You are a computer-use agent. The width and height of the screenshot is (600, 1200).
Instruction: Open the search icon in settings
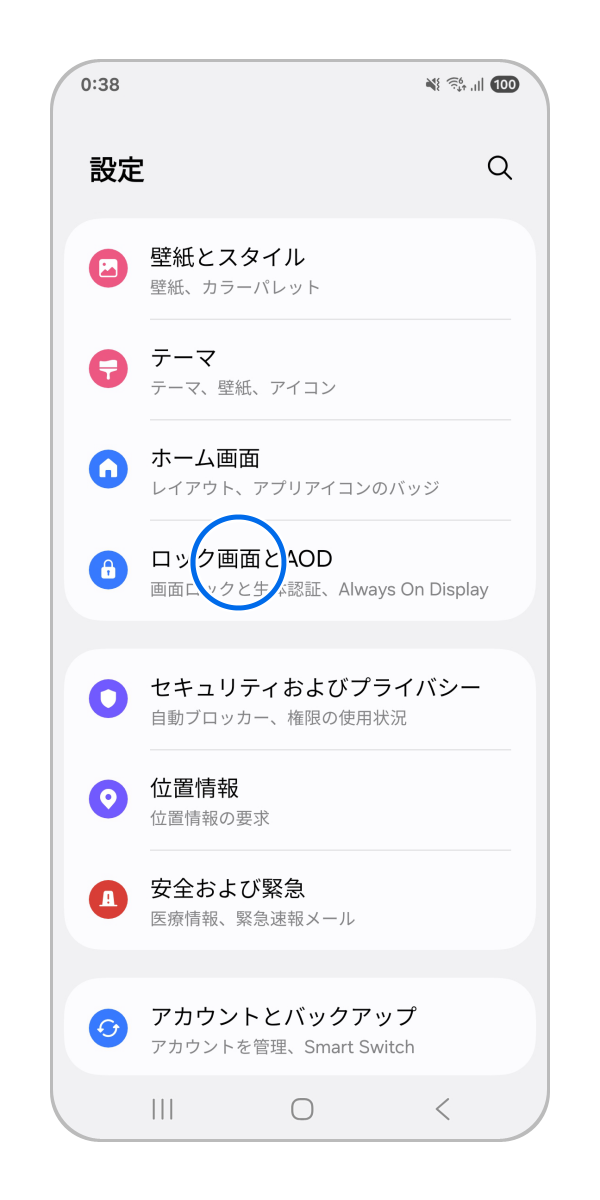pos(500,168)
